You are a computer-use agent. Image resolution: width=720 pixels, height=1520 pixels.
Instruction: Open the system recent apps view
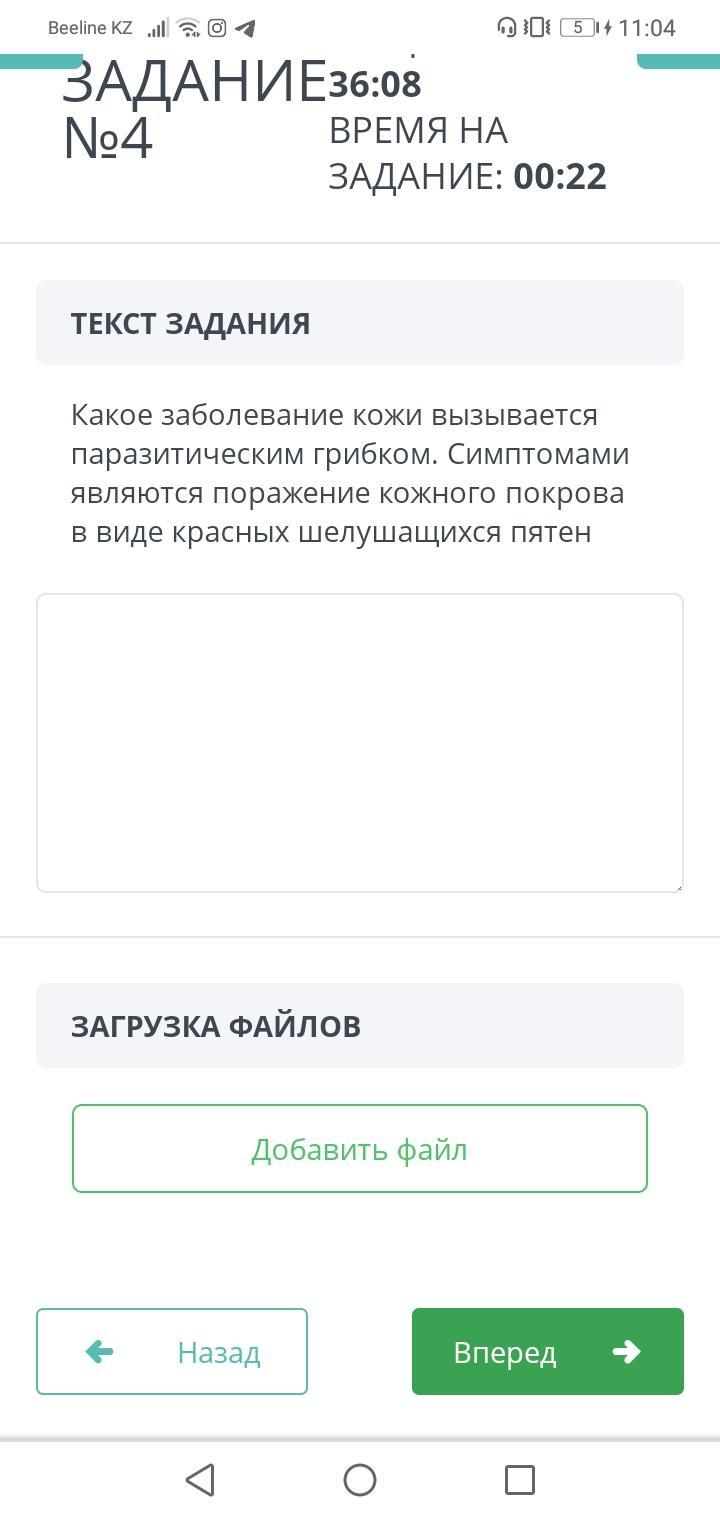tap(519, 1479)
